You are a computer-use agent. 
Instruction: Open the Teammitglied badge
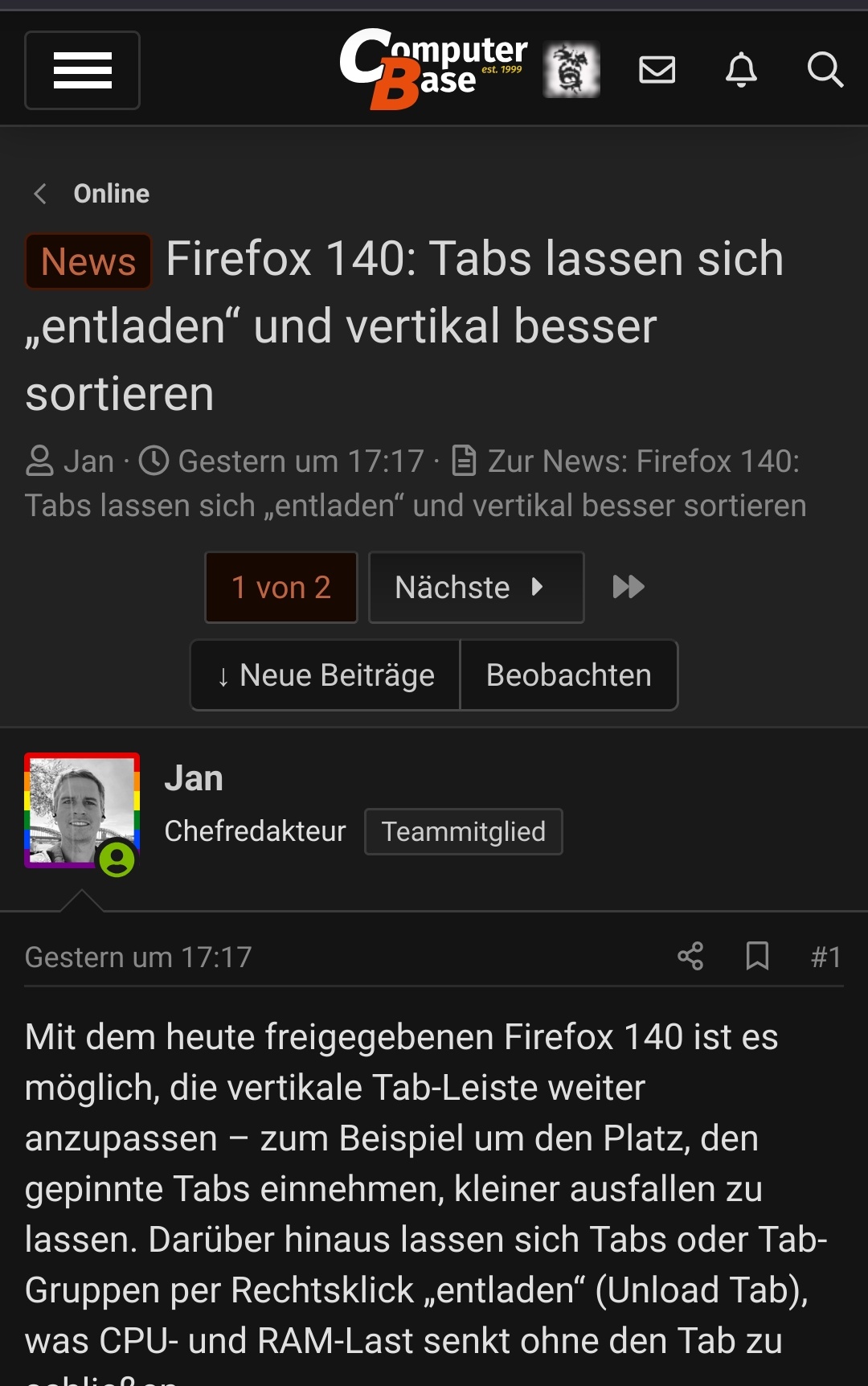pos(463,831)
